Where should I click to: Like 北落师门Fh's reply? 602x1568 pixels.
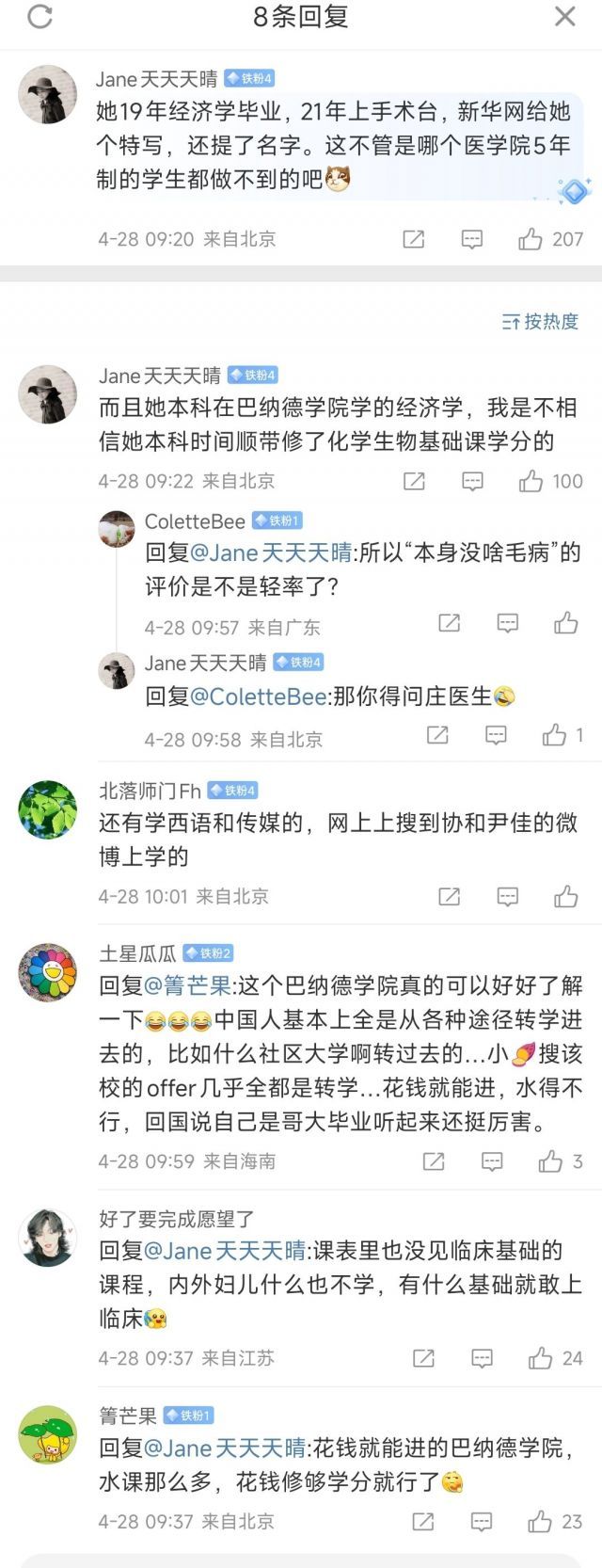point(565,896)
